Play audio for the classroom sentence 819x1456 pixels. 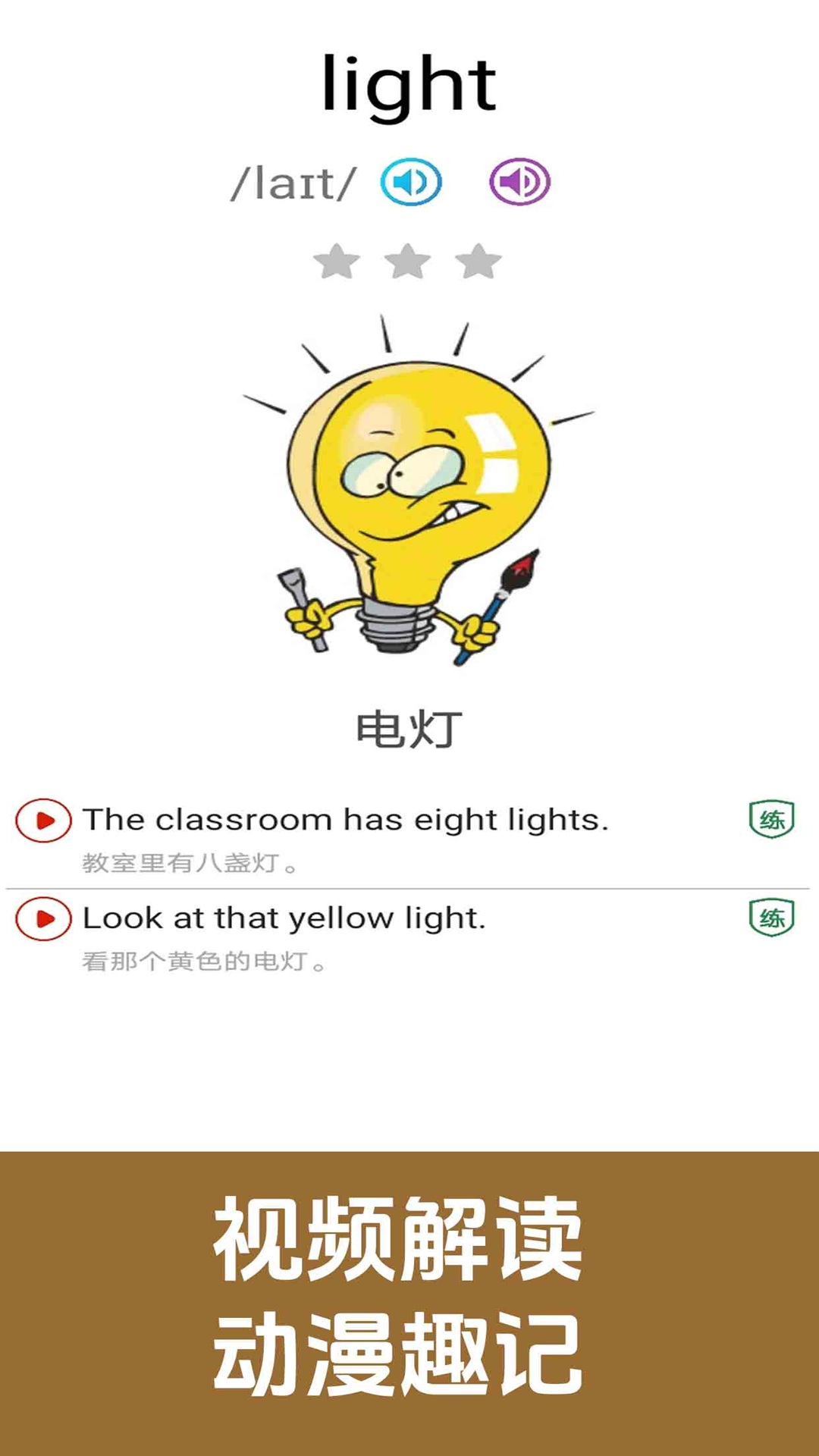coord(43,821)
